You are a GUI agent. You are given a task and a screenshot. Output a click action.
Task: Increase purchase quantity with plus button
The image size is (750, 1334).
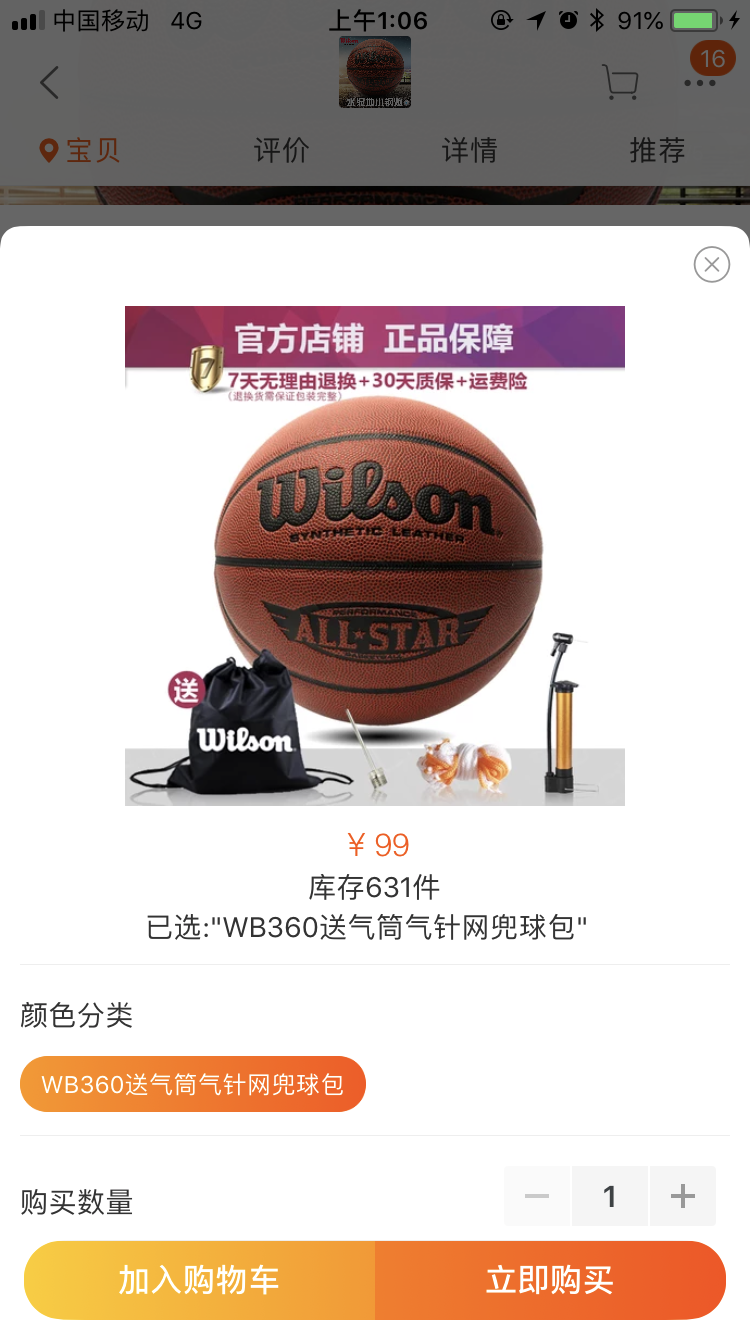click(x=683, y=1196)
